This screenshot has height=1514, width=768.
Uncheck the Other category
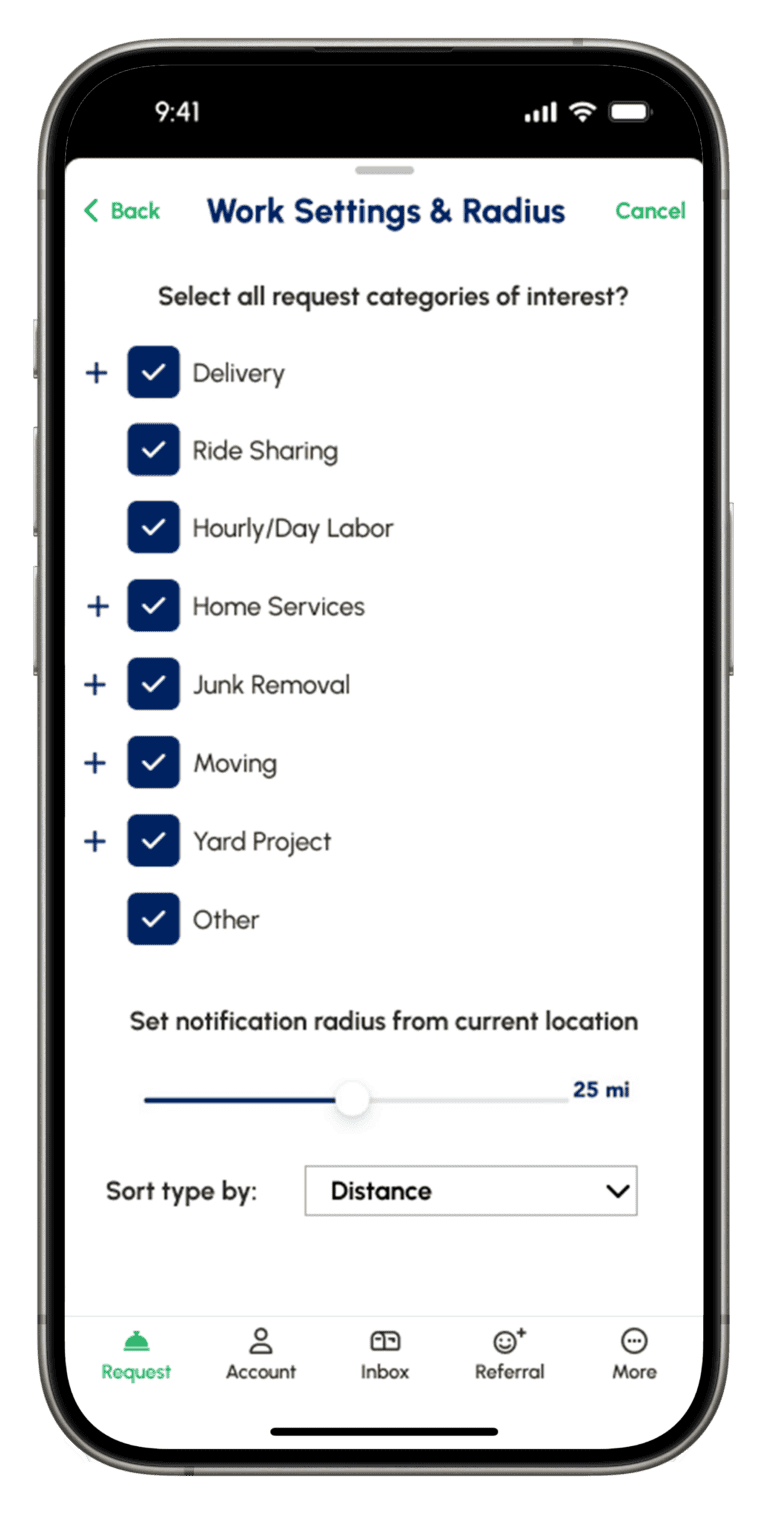pos(153,919)
